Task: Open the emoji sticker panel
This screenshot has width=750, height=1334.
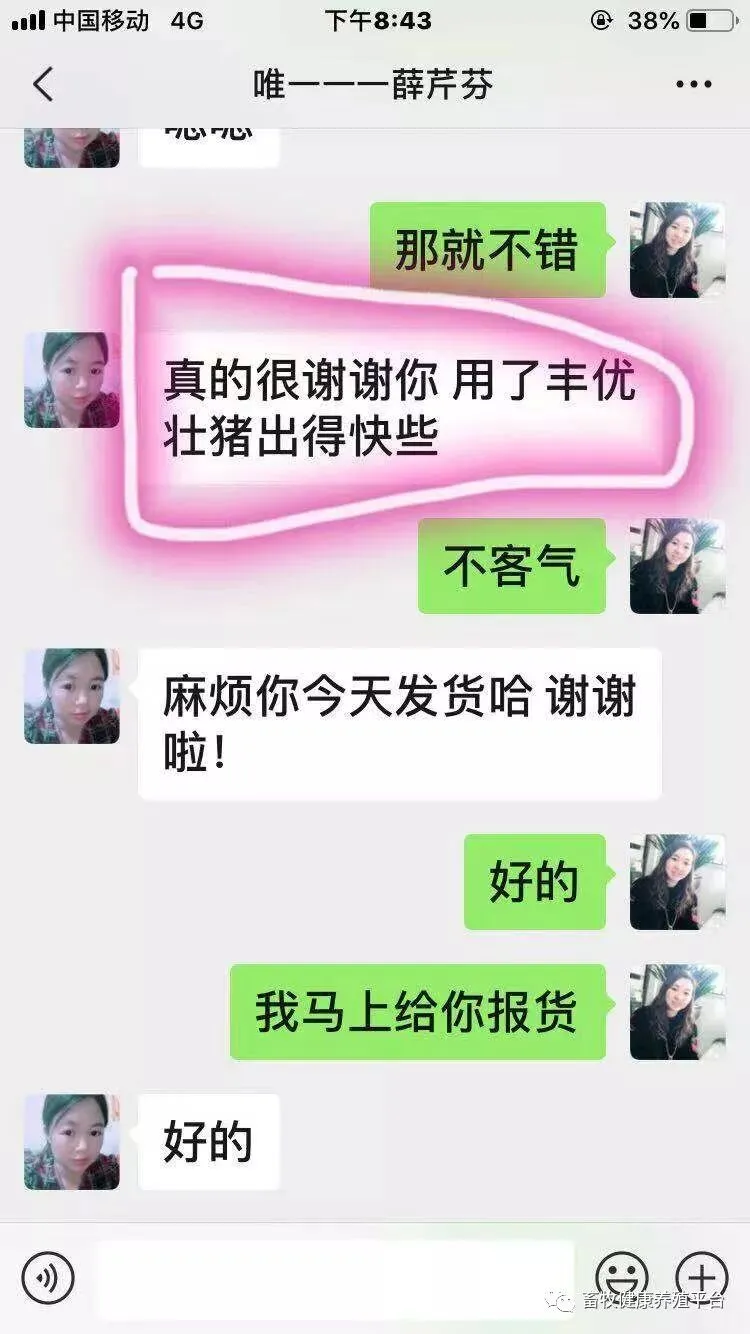Action: [621, 1277]
